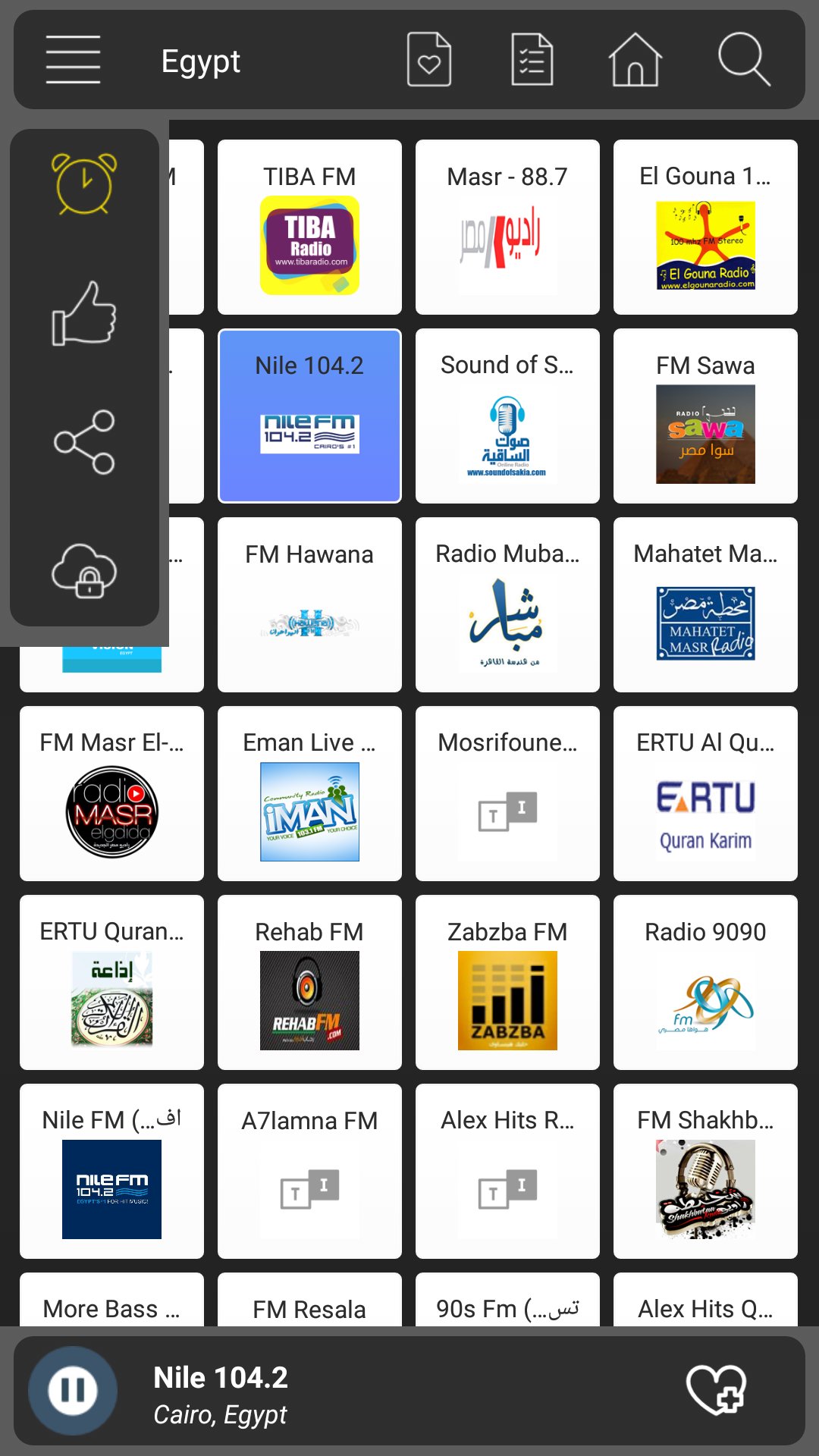Open the cloud lock icon
The height and width of the screenshot is (1456, 819).
85,570
